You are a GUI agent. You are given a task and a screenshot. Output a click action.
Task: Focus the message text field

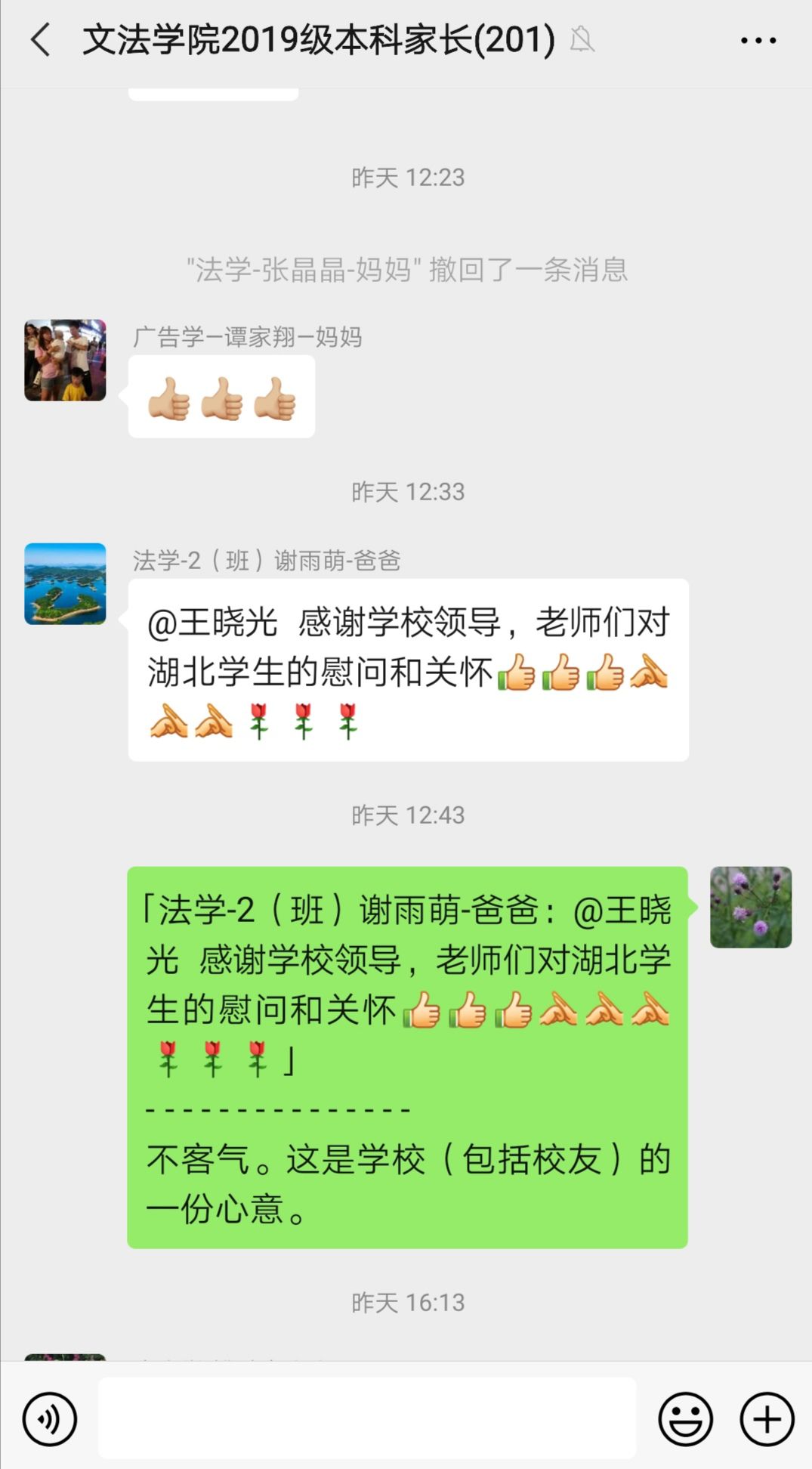pos(366,1418)
